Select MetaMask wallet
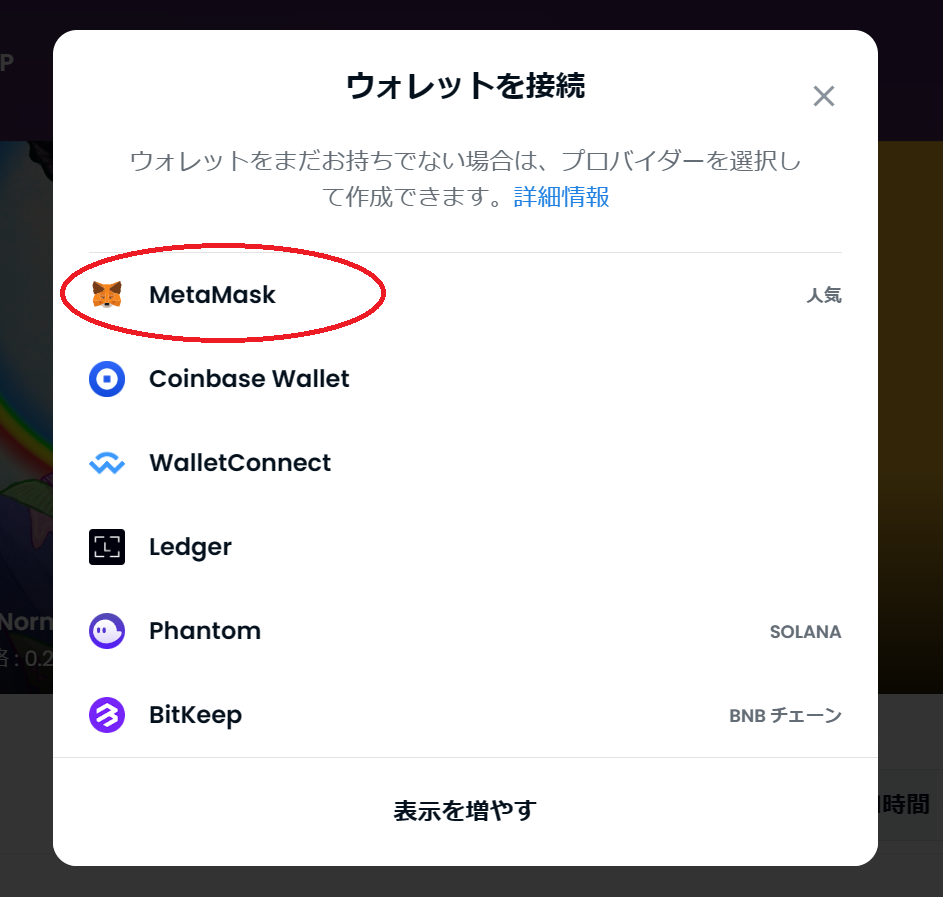 pos(212,295)
